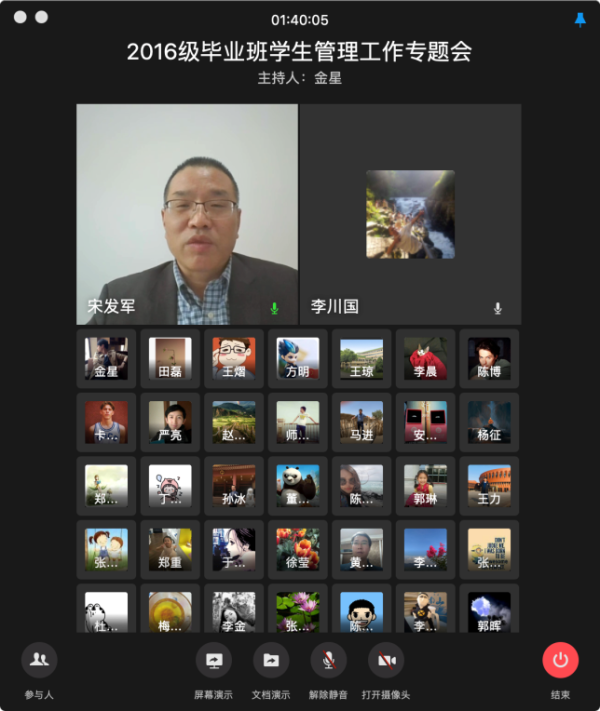This screenshot has width=600, height=711.
Task: Select participant 王琼's tile
Action: (361, 358)
